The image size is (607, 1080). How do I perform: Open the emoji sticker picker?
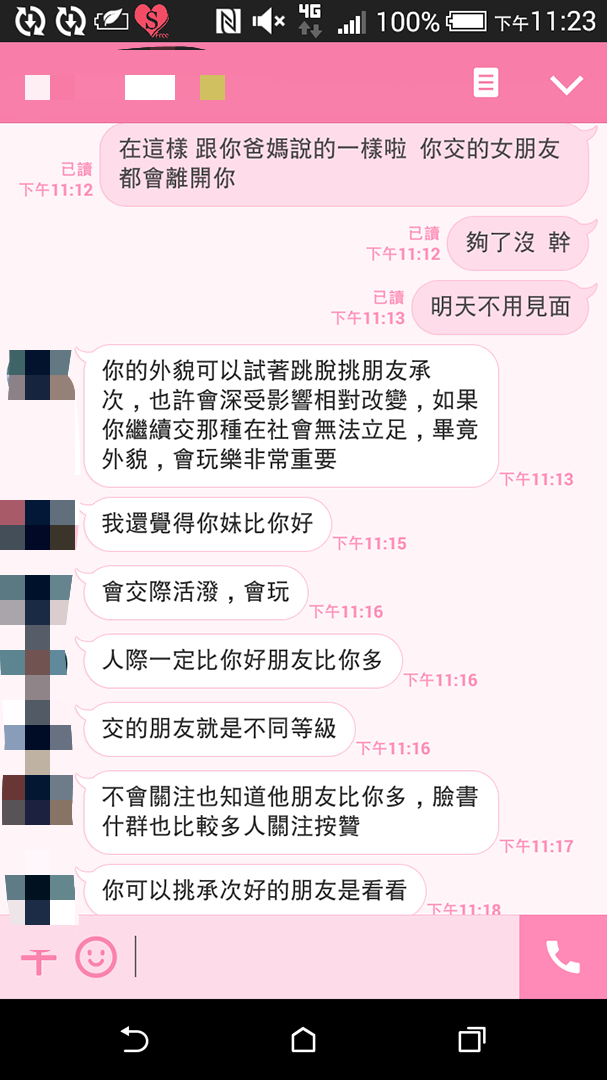(97, 958)
